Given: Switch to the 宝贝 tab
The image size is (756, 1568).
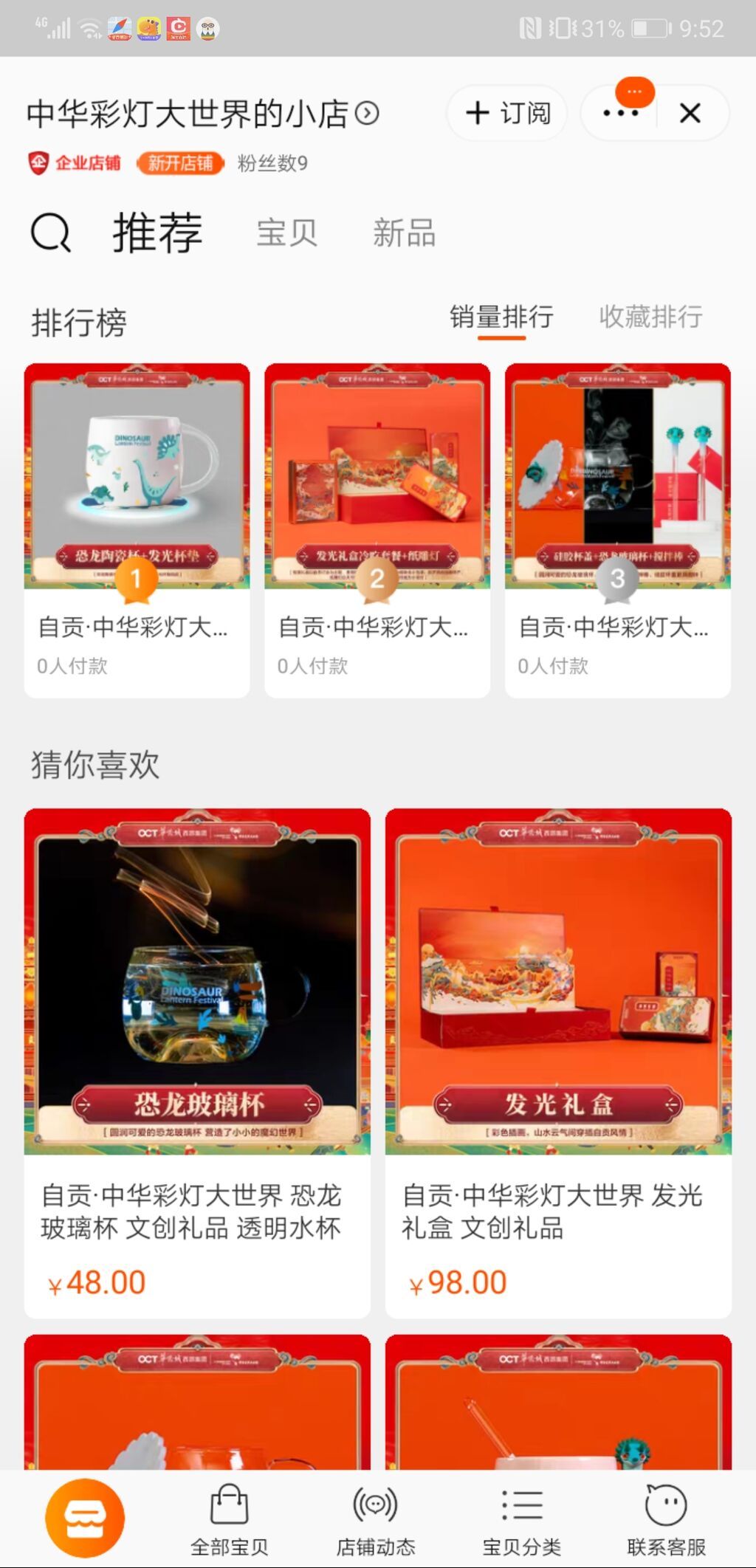Looking at the screenshot, I should pos(286,233).
